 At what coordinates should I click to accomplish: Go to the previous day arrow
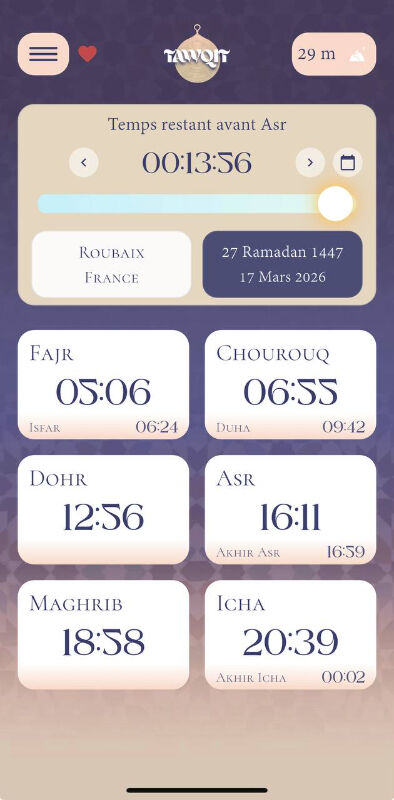84,163
